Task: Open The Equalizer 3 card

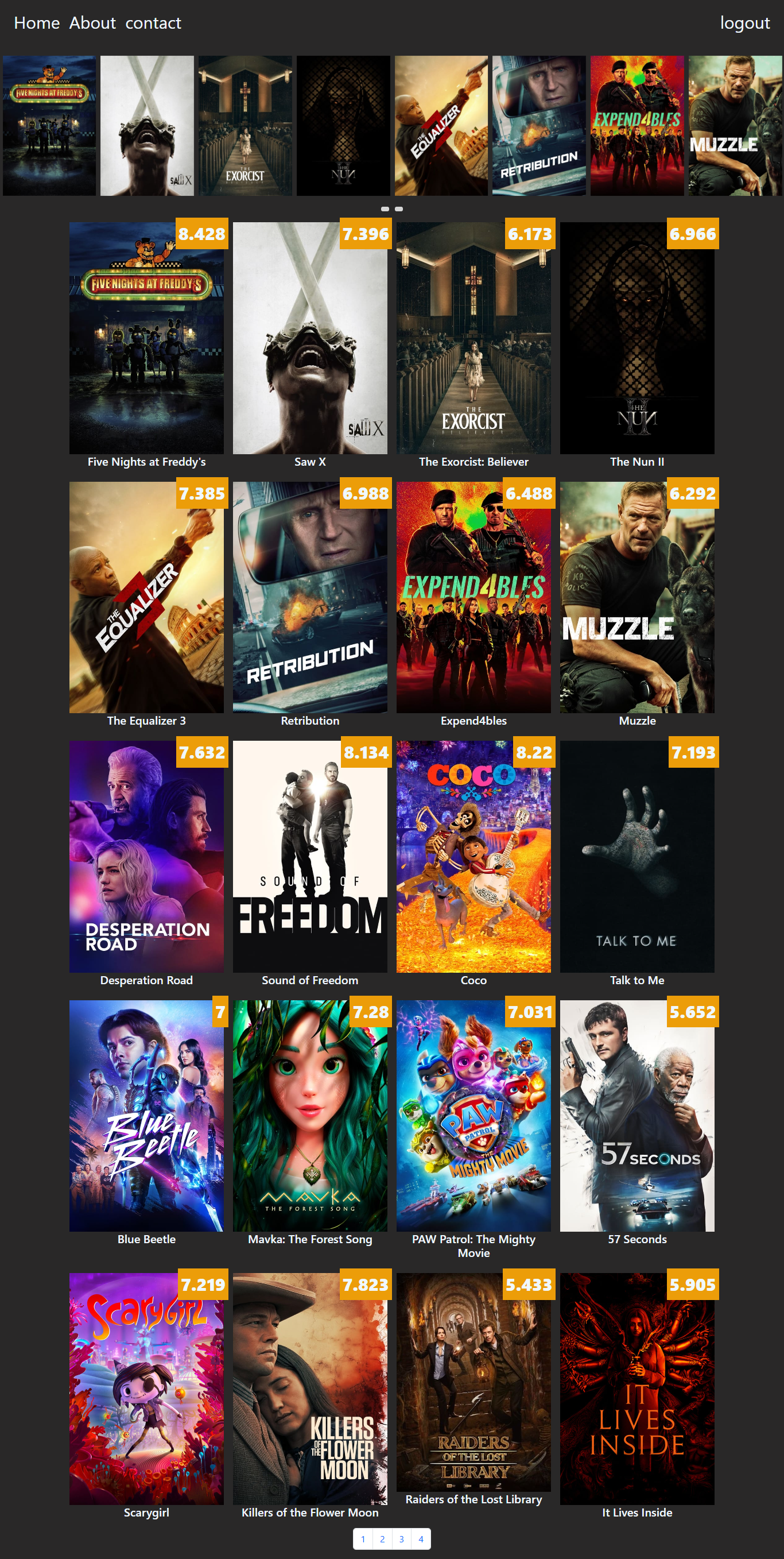Action: [146, 597]
